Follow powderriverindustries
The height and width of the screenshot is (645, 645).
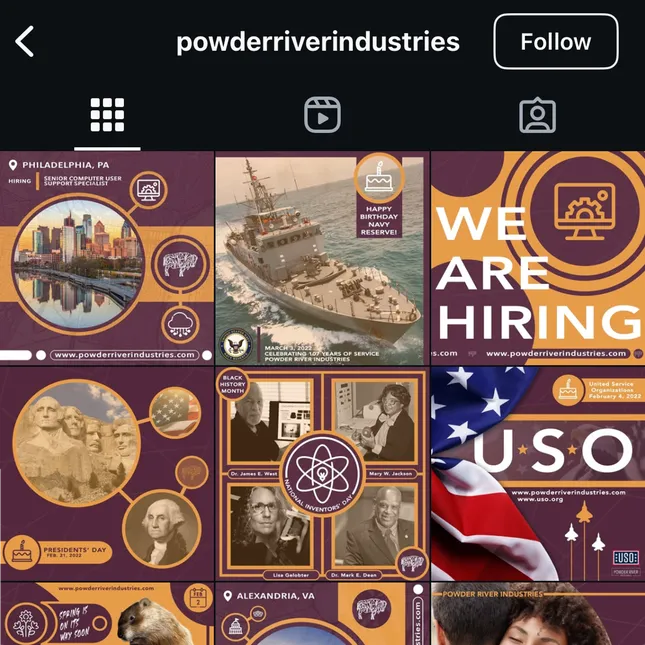click(x=555, y=42)
